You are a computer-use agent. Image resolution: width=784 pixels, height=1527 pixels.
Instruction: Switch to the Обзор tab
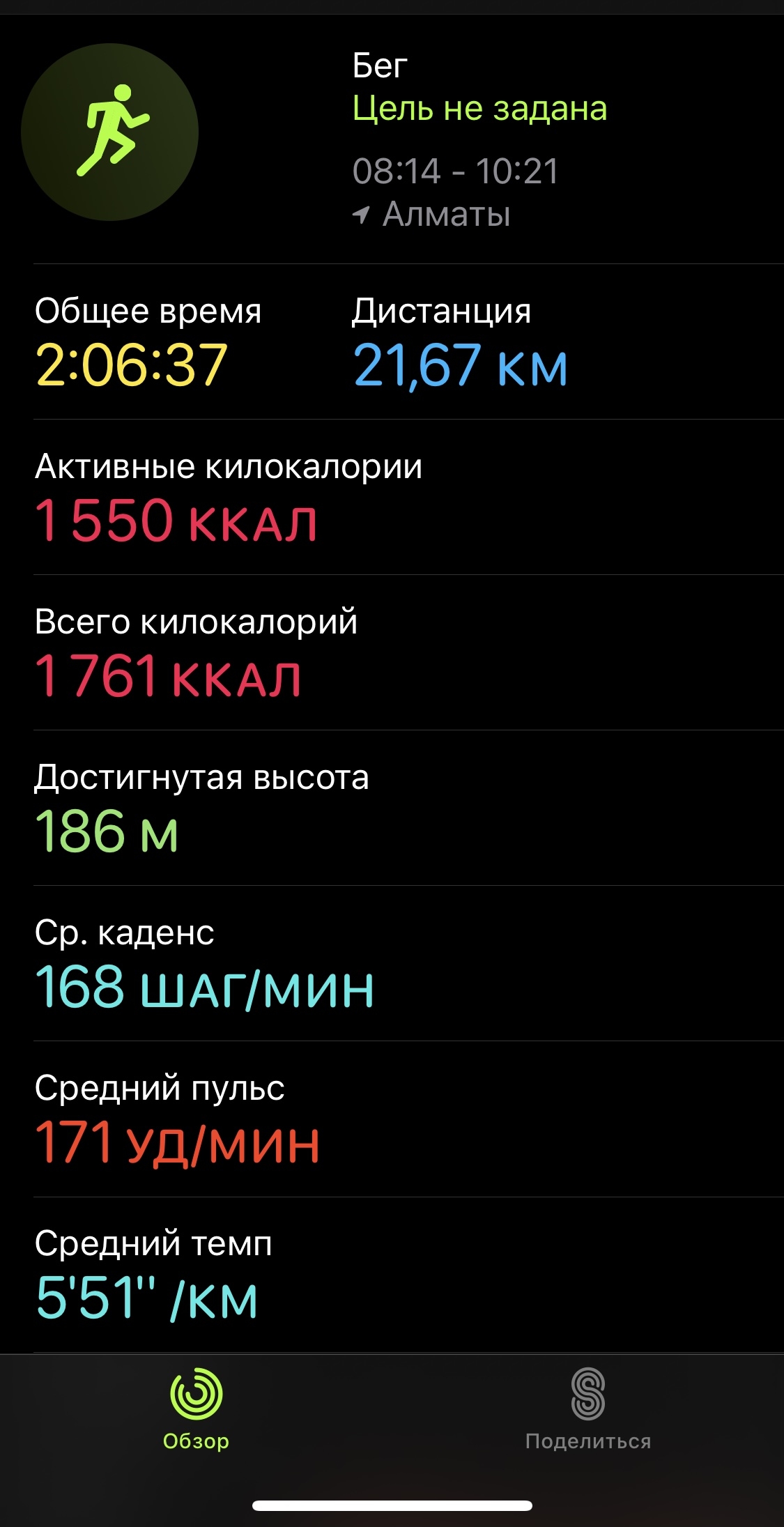point(196,1409)
